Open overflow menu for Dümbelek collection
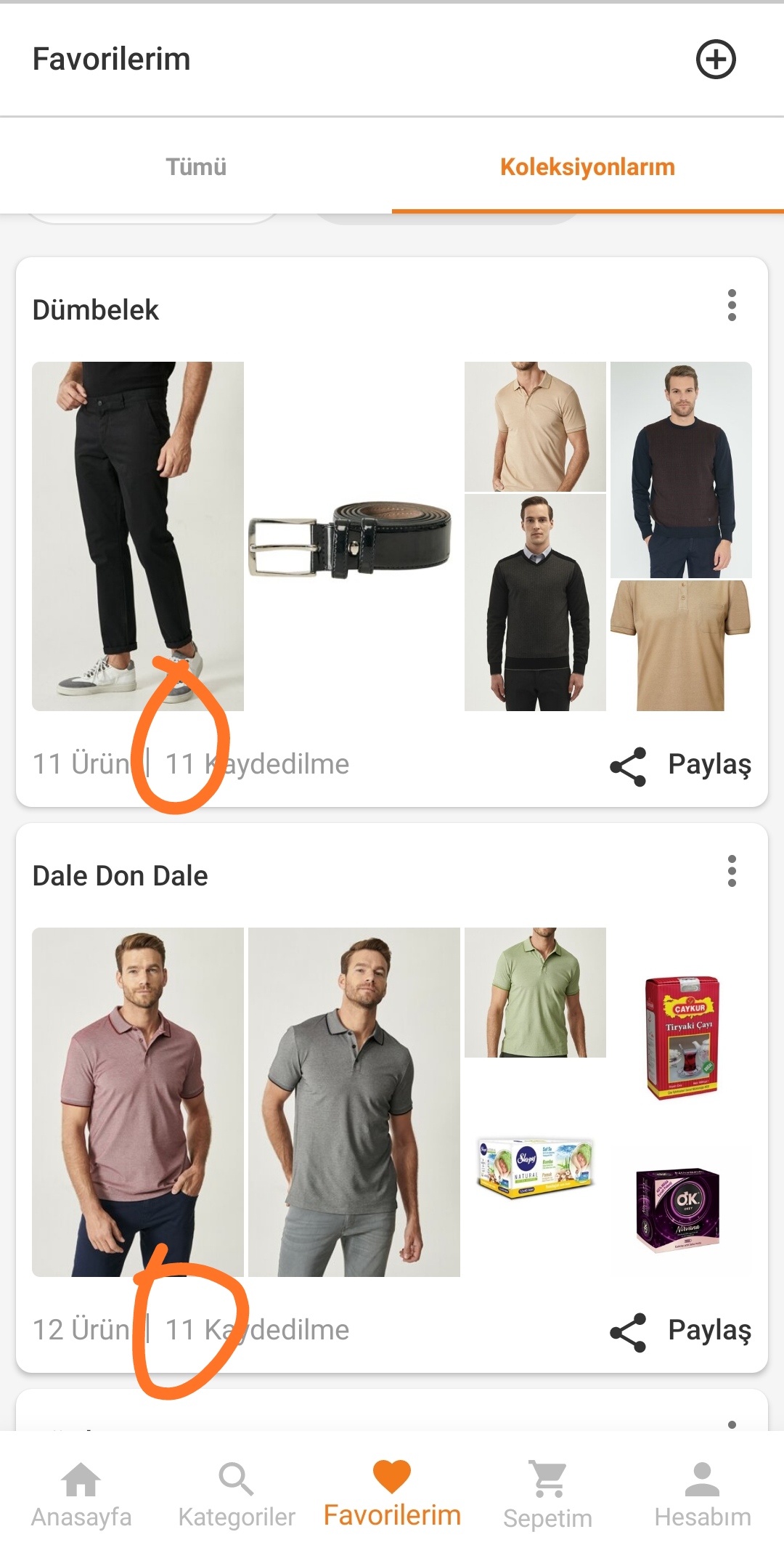 pyautogui.click(x=732, y=306)
